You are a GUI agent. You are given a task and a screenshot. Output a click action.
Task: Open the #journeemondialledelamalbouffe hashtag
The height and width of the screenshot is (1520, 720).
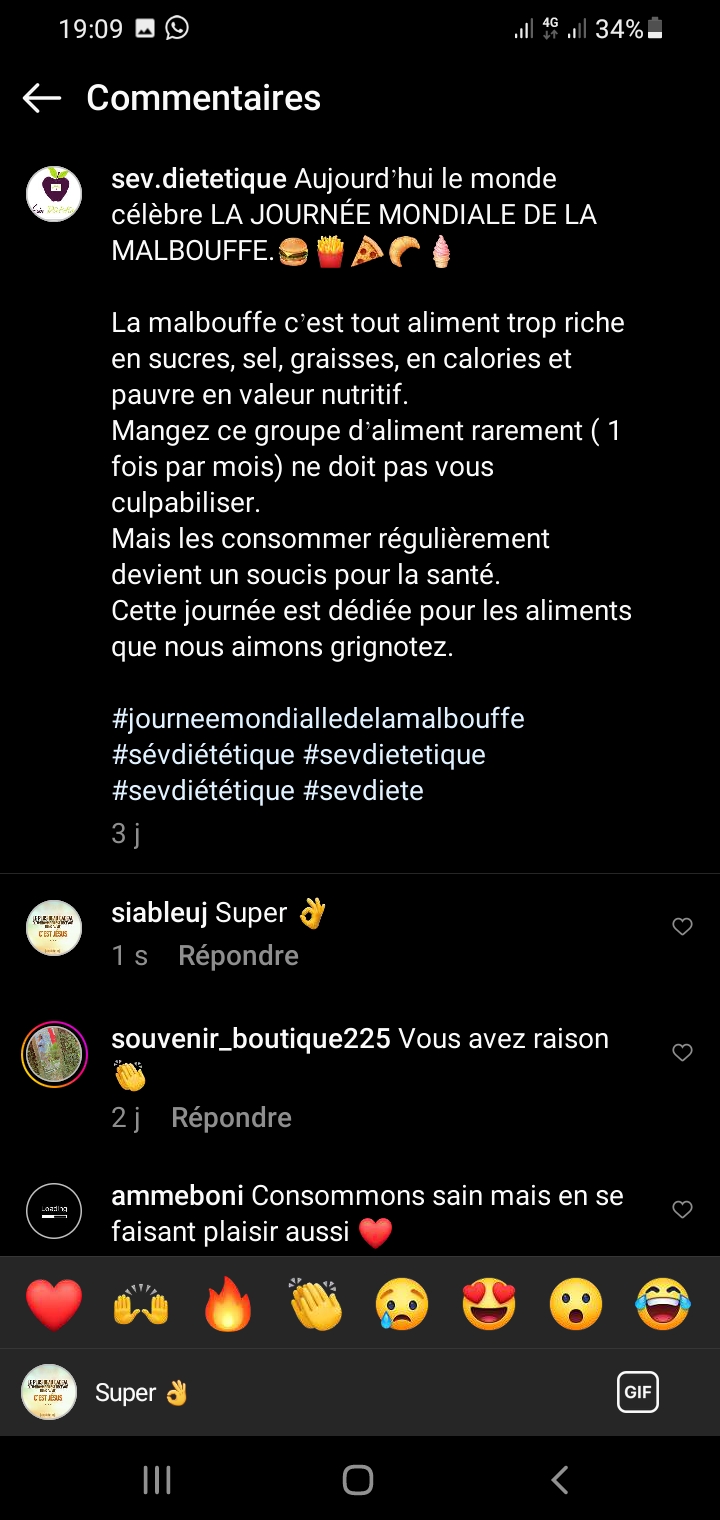coord(318,718)
